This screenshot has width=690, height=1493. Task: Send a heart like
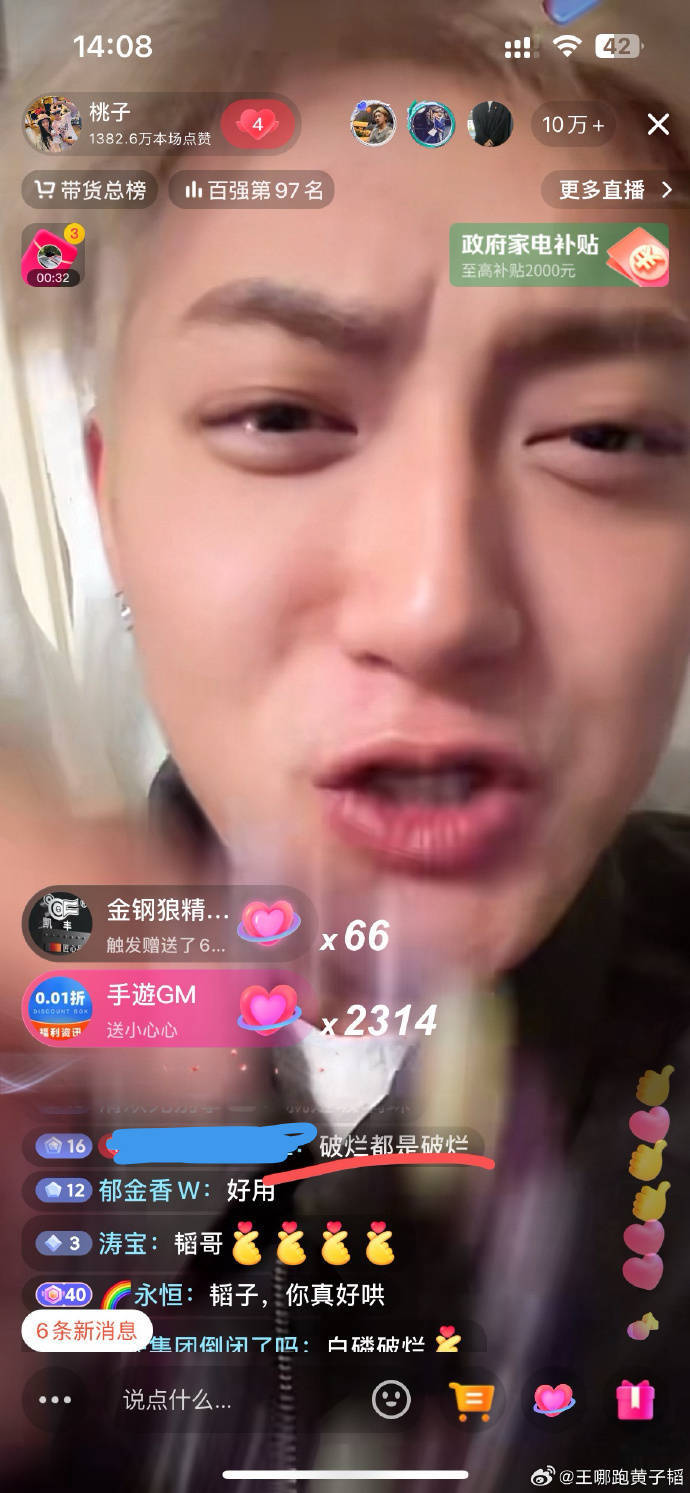point(553,1400)
